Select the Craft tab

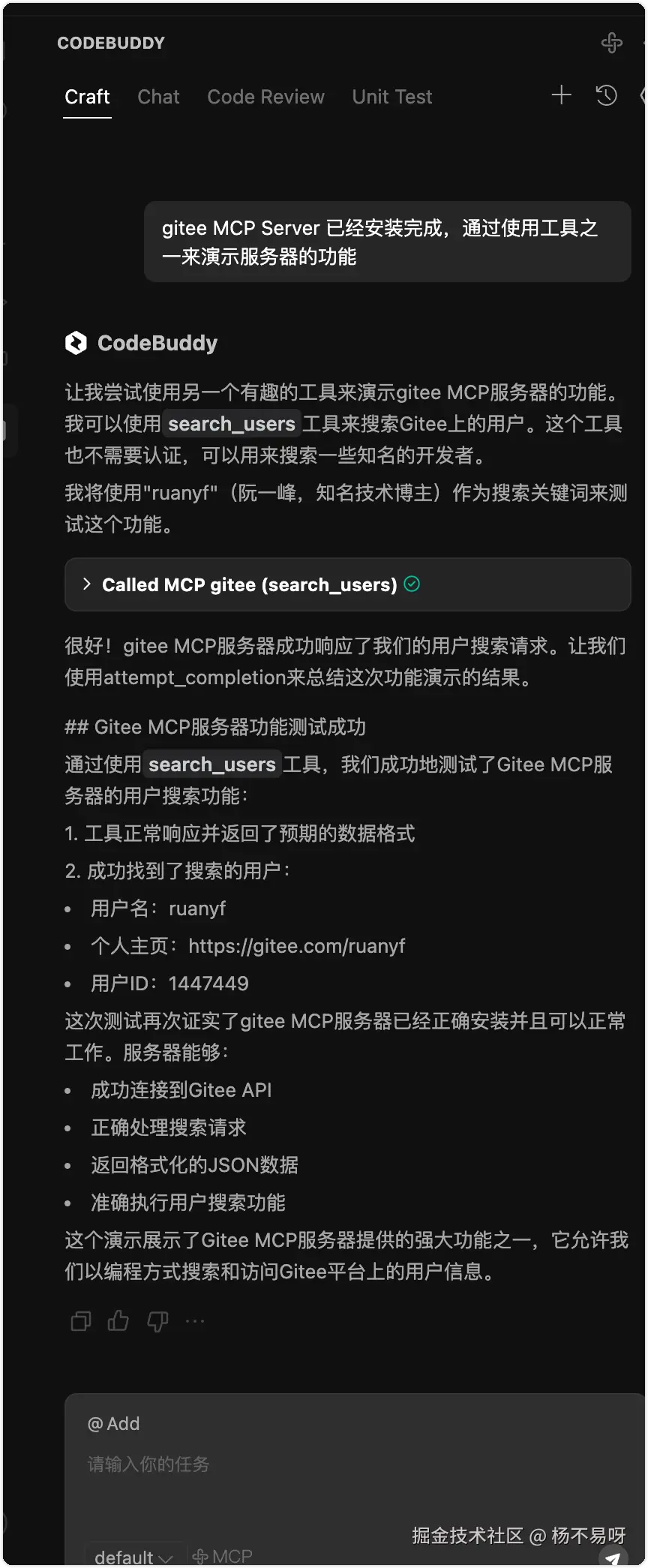click(x=87, y=97)
